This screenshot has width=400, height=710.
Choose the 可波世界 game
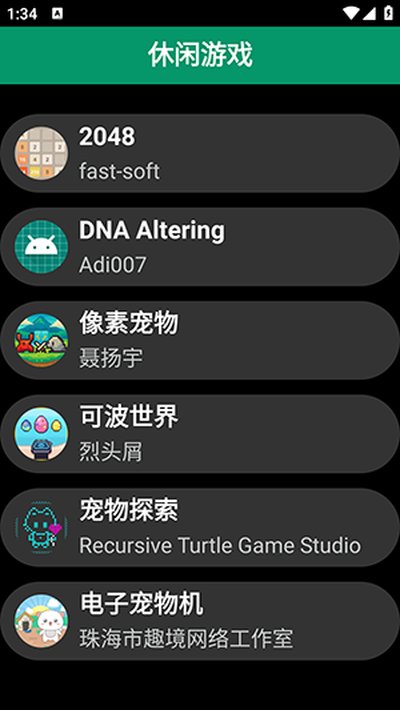point(200,434)
